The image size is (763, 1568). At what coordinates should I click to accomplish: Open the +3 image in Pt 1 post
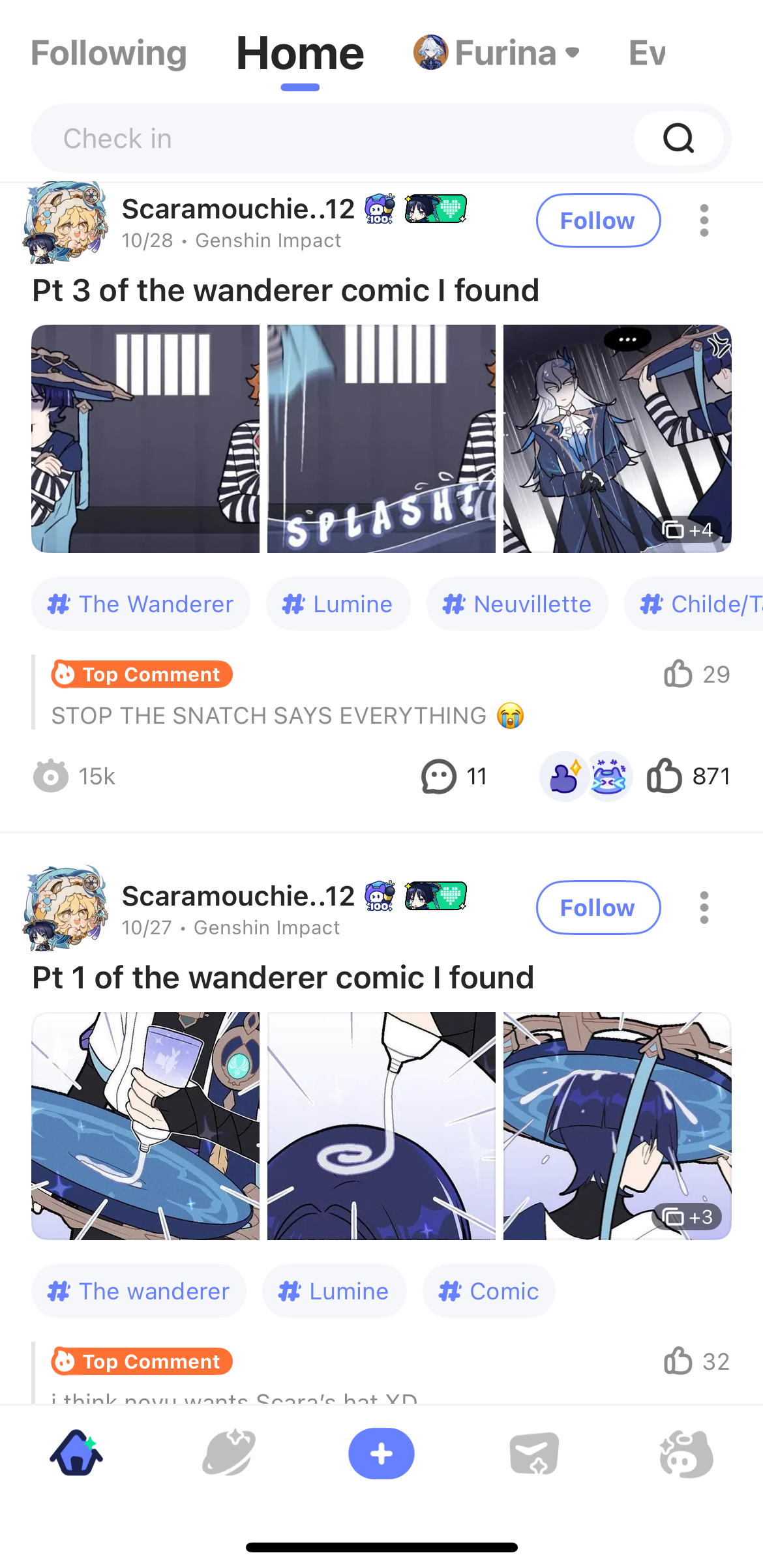coord(617,1126)
